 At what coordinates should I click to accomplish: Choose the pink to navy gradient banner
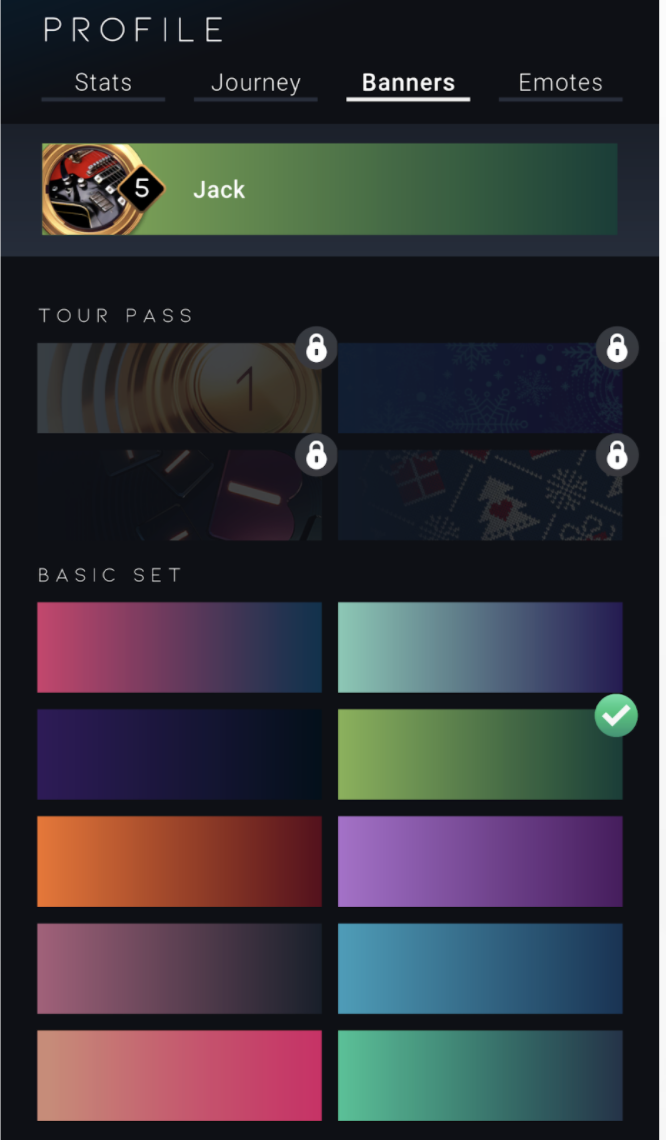coord(180,647)
